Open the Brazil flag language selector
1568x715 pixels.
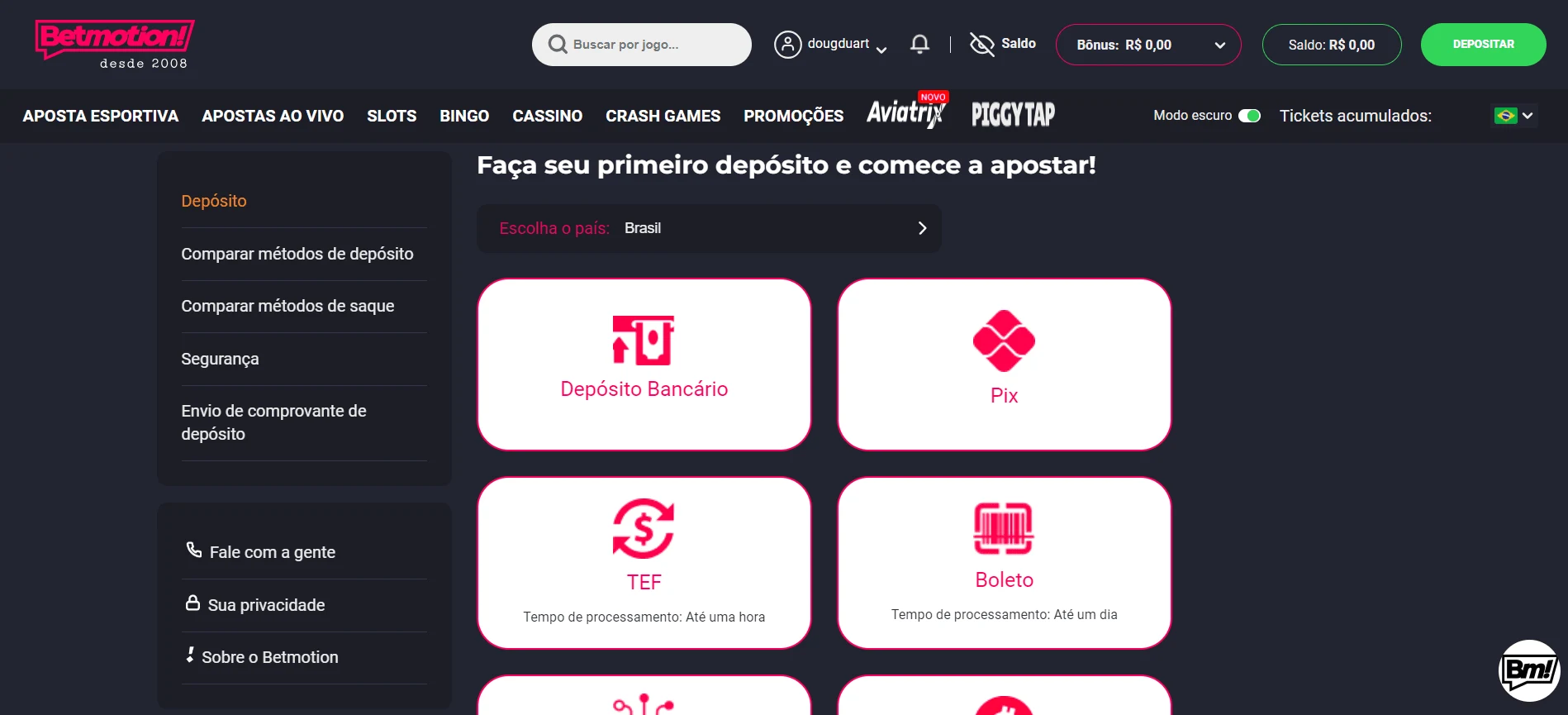1513,116
